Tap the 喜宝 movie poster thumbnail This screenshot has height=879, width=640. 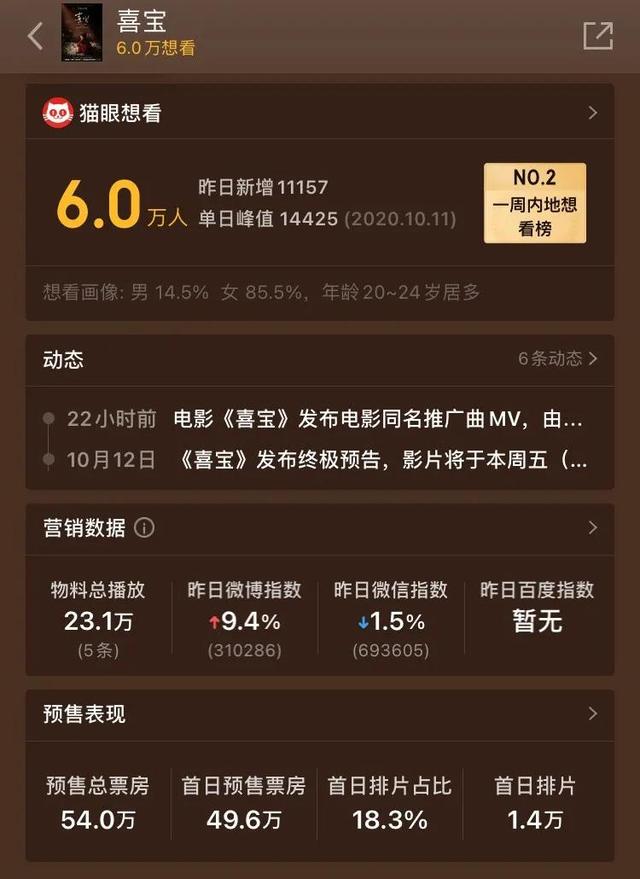[82, 33]
